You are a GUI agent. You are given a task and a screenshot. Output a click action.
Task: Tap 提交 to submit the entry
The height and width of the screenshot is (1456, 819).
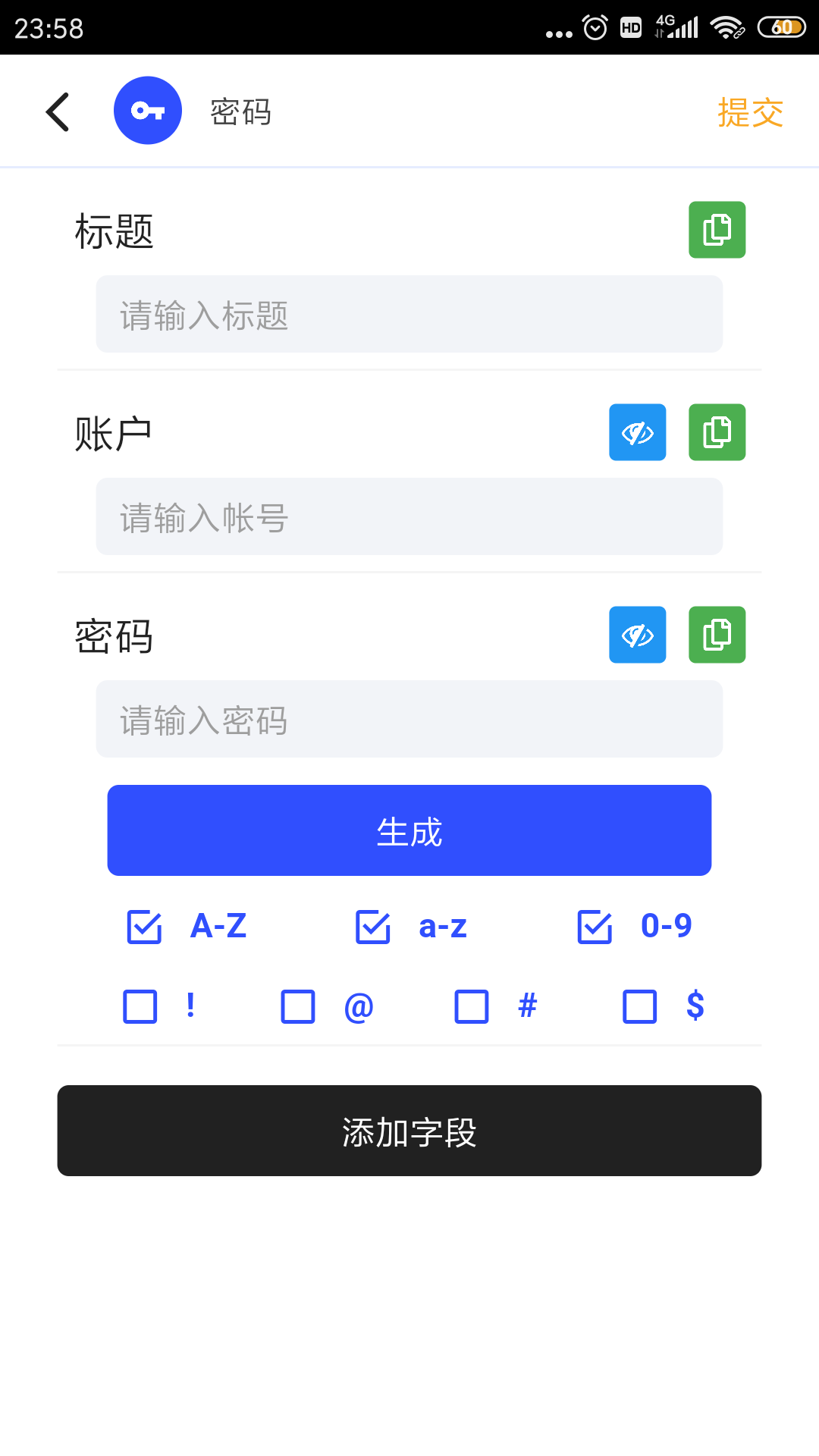point(749,112)
